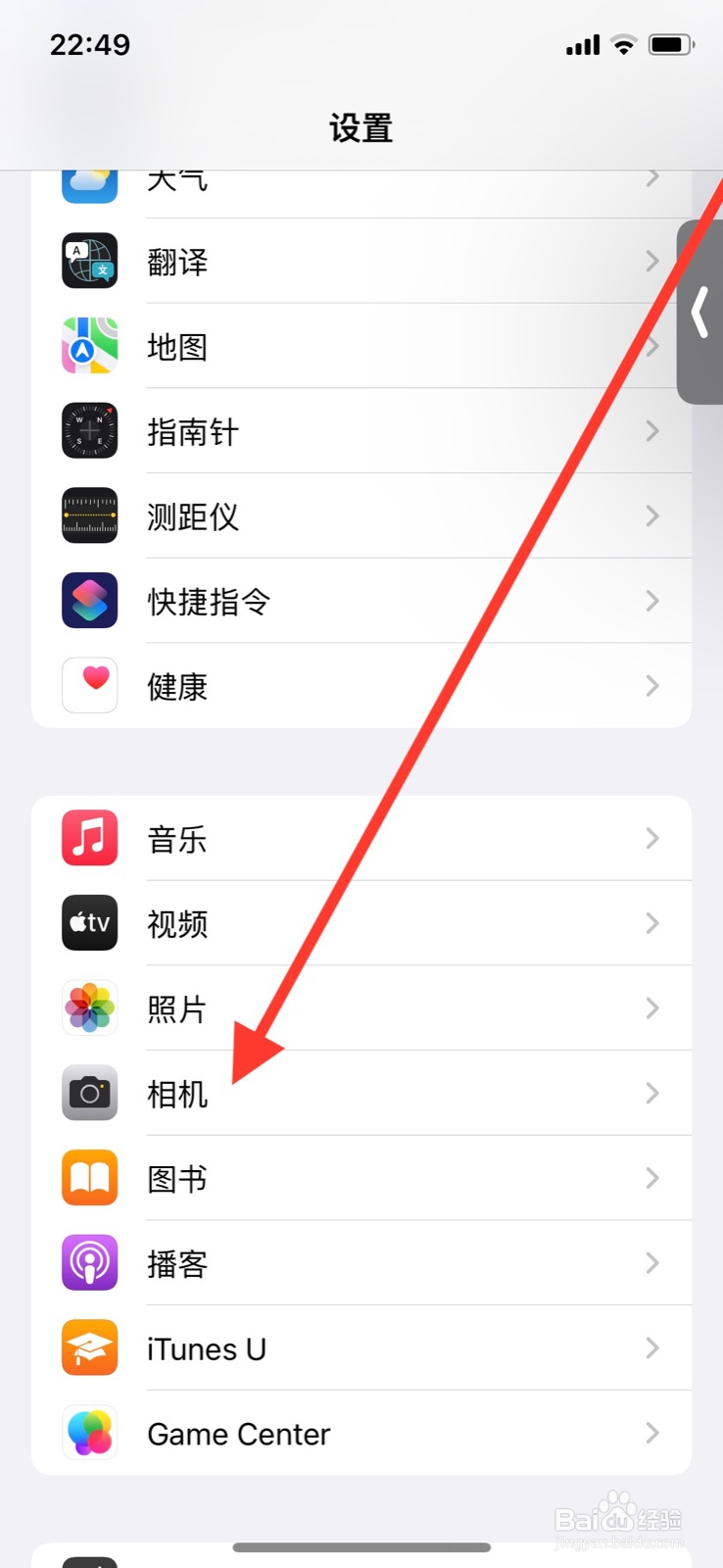Select the Game Center icon

coord(89,1433)
